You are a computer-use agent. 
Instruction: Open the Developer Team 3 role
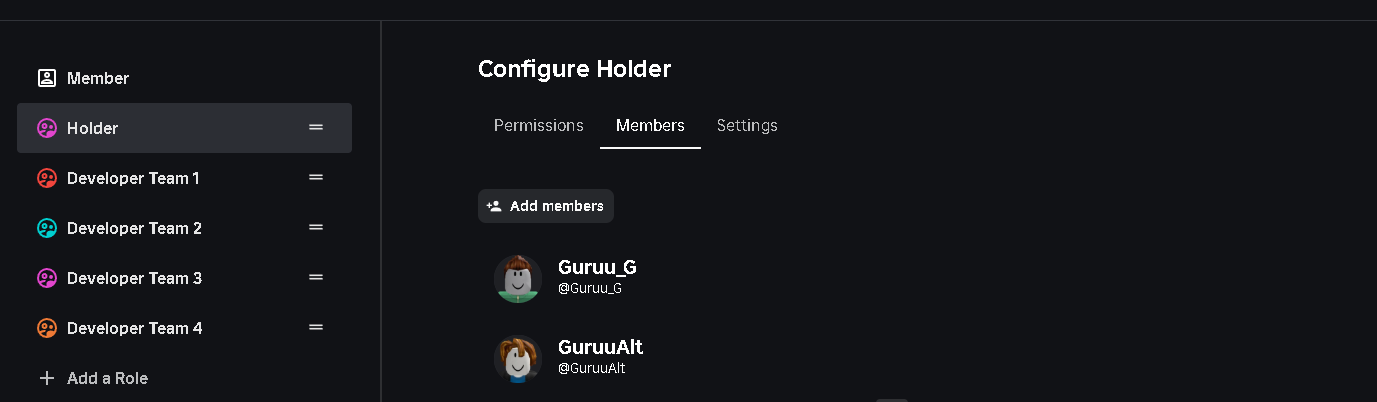tap(134, 278)
